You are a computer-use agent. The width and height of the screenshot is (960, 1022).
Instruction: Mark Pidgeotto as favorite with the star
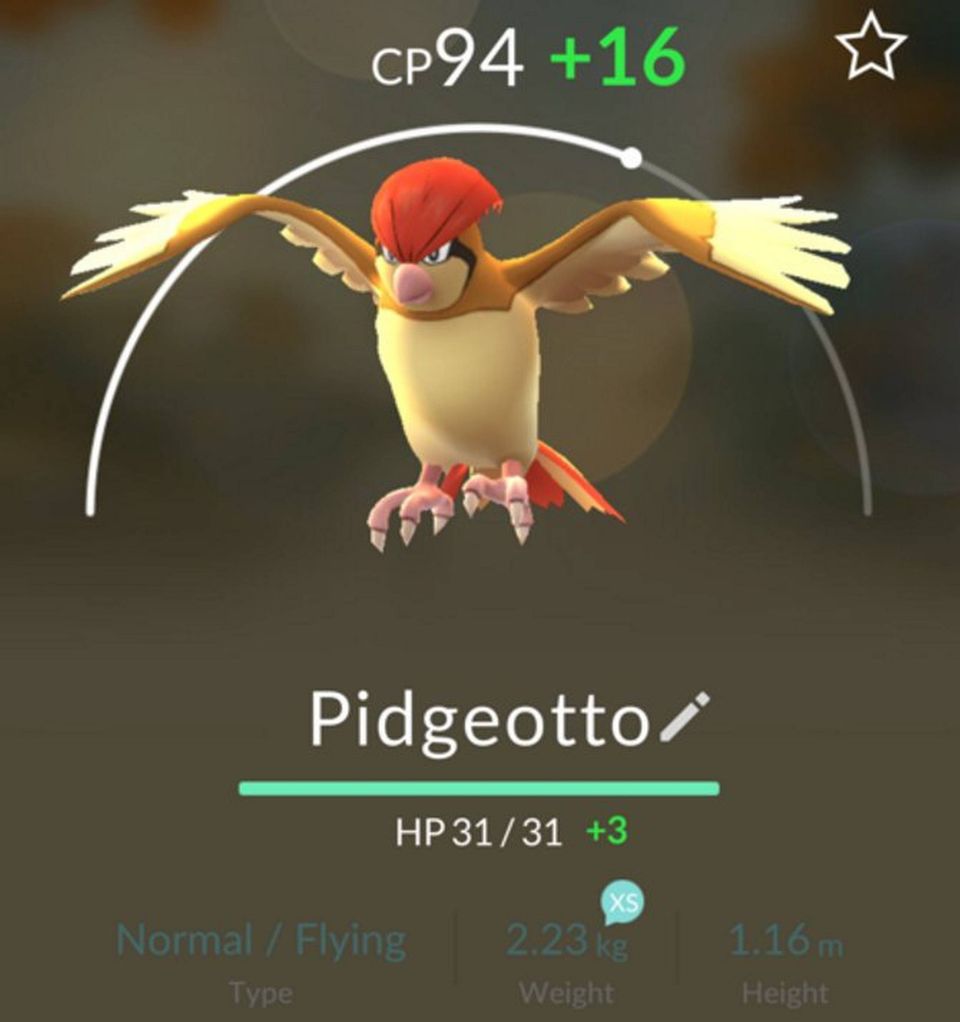tap(871, 49)
